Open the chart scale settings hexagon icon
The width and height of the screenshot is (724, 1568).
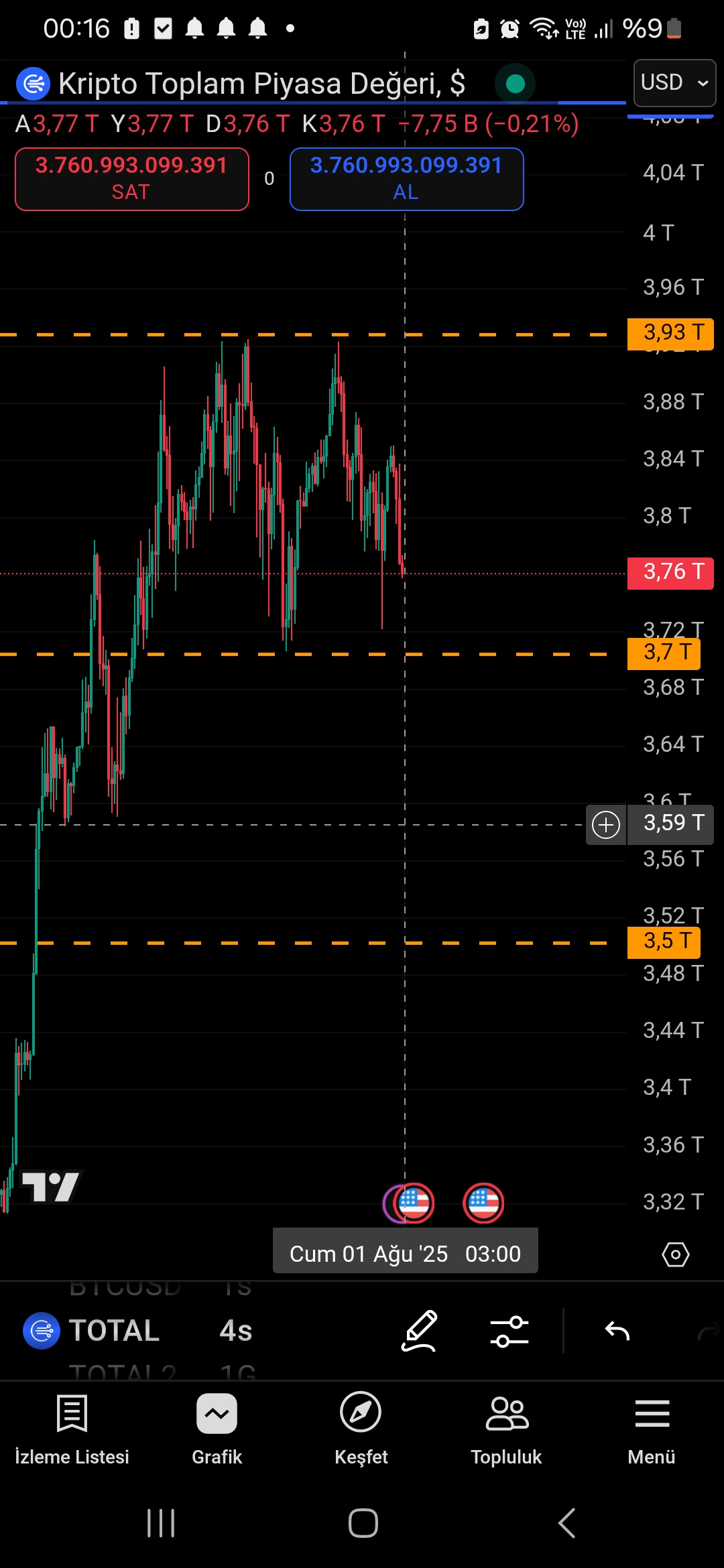[675, 1254]
